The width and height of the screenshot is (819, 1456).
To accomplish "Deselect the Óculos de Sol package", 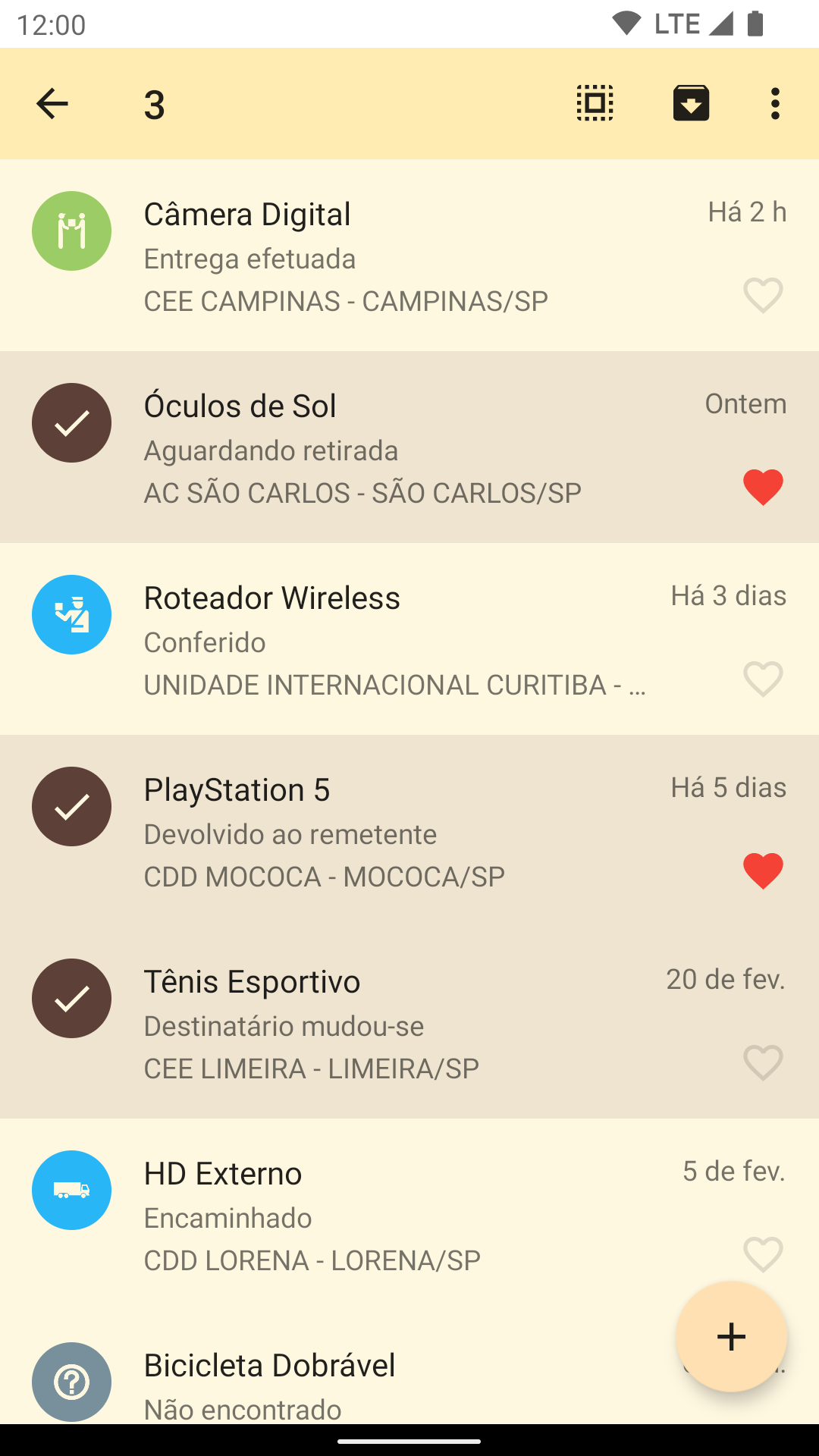I will point(72,423).
